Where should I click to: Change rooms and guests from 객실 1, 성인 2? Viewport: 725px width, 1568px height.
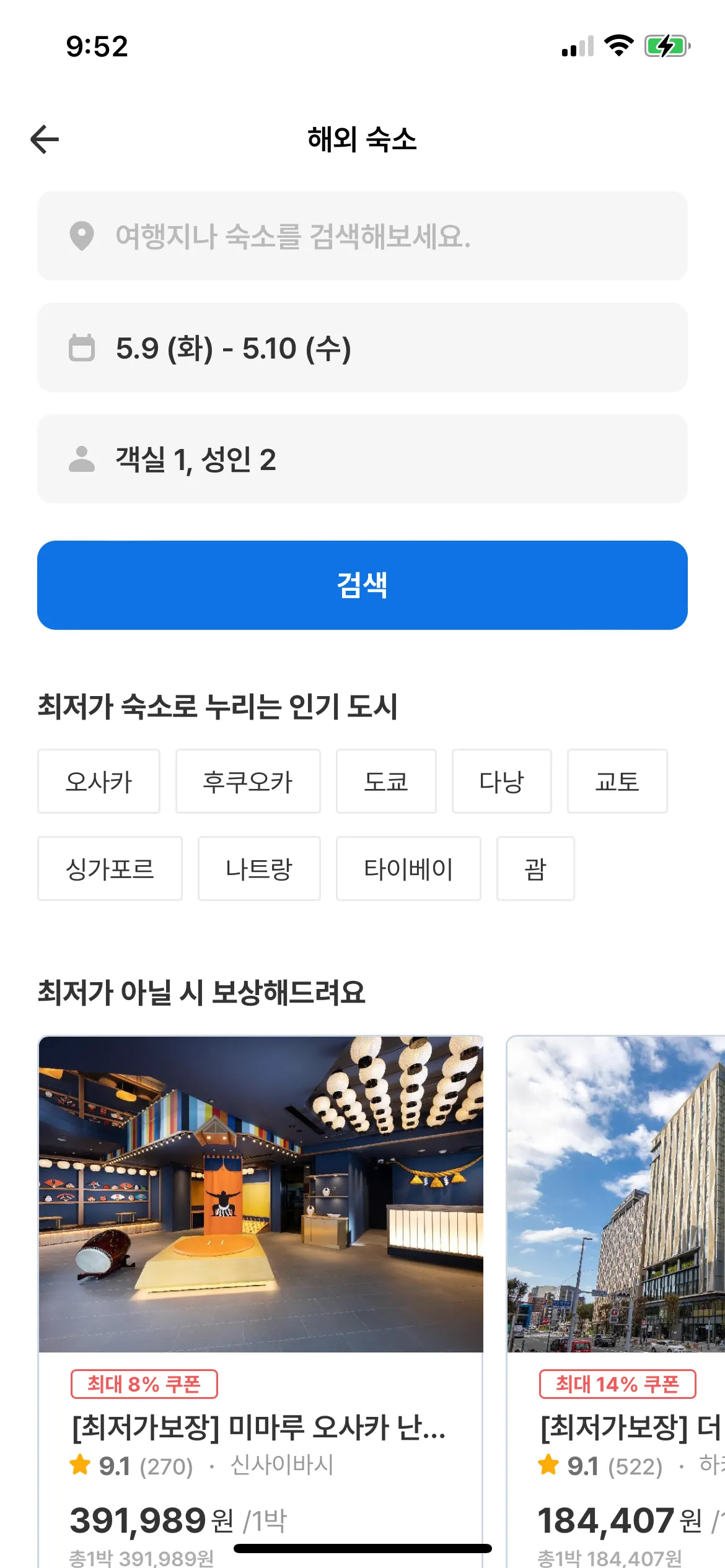pos(362,459)
